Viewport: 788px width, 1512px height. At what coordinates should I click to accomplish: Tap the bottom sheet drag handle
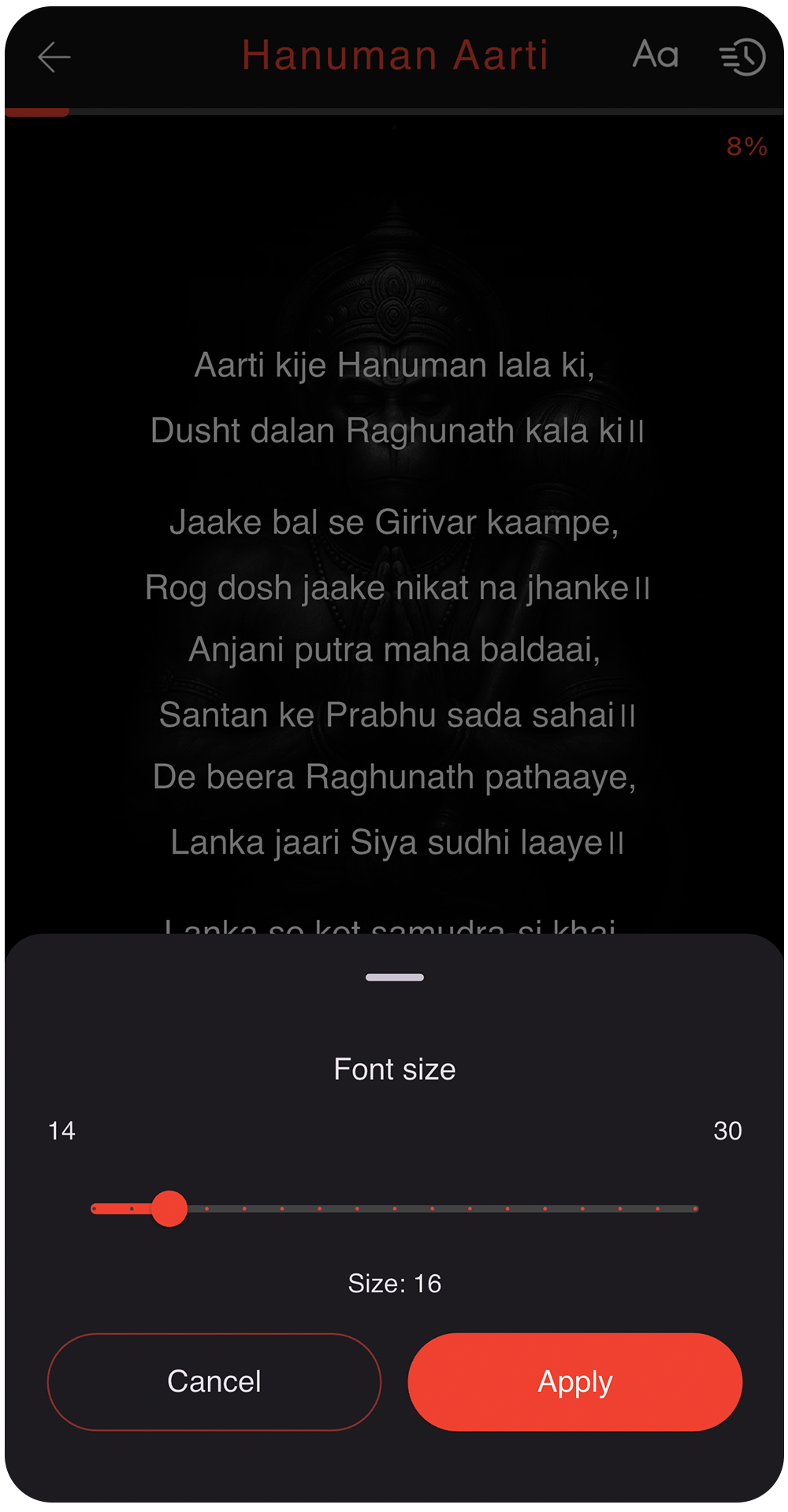[395, 977]
